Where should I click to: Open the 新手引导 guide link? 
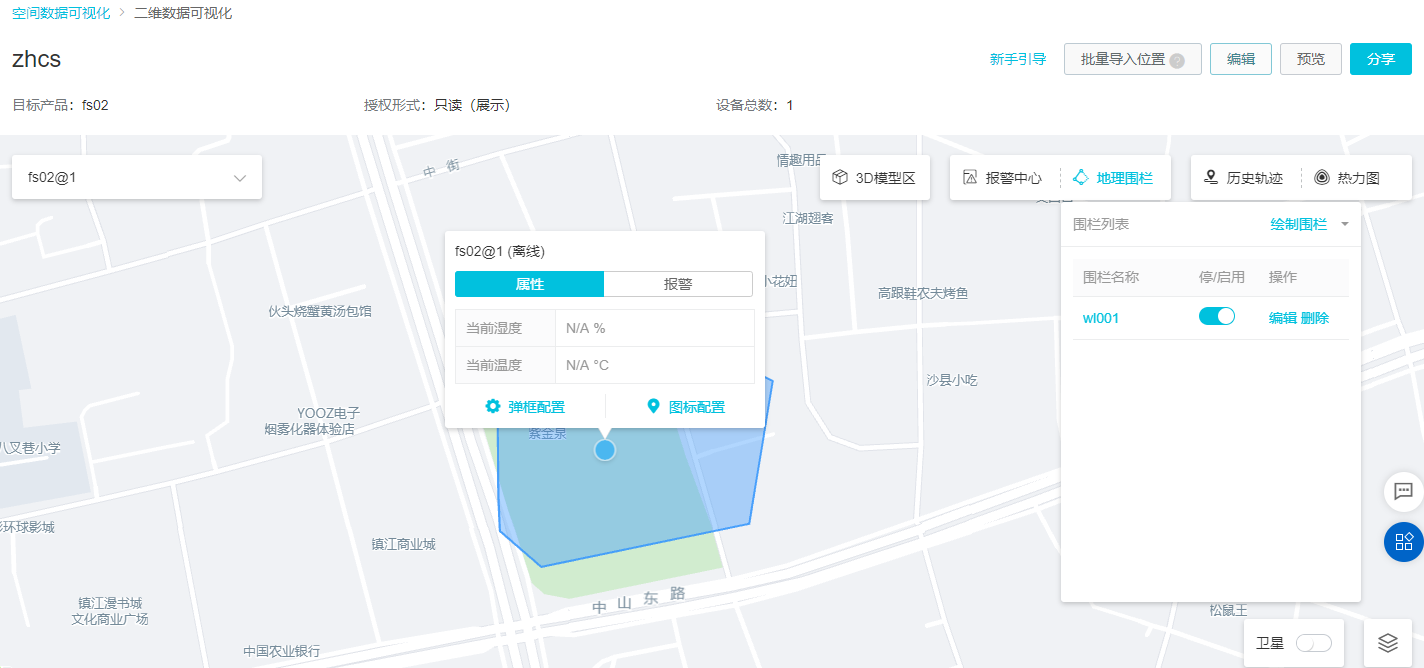click(1018, 59)
